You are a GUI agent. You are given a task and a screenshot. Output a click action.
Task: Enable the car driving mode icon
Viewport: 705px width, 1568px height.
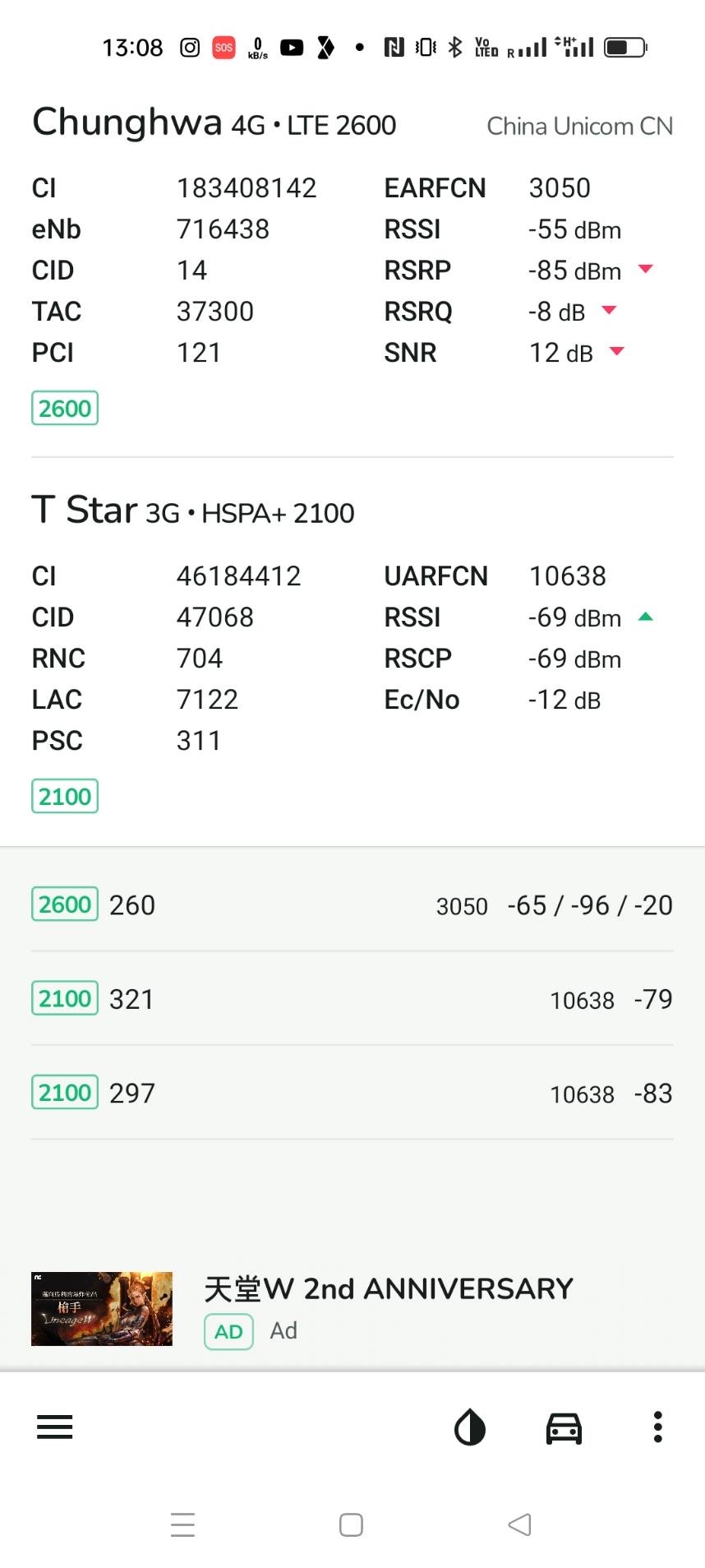564,1427
